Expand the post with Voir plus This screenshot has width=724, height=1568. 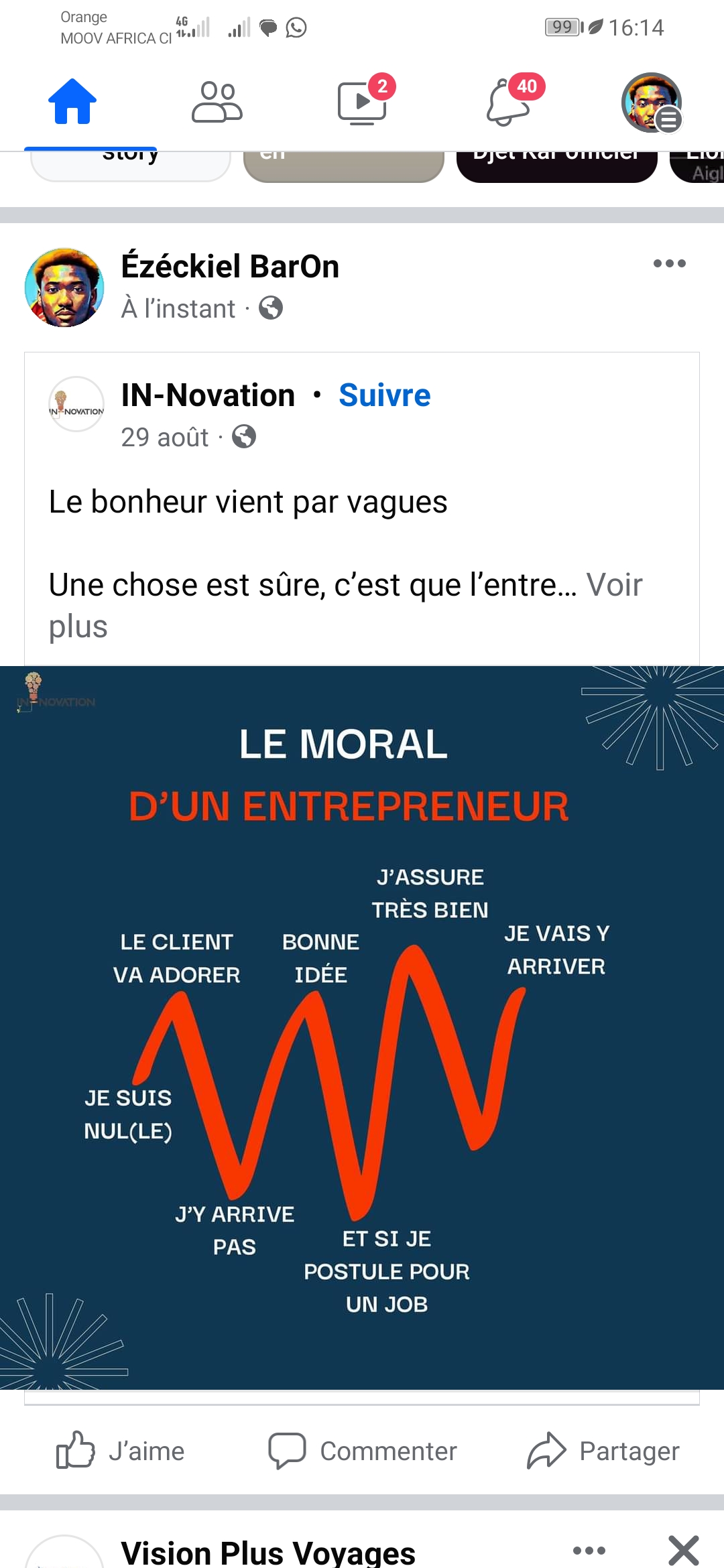pos(614,586)
